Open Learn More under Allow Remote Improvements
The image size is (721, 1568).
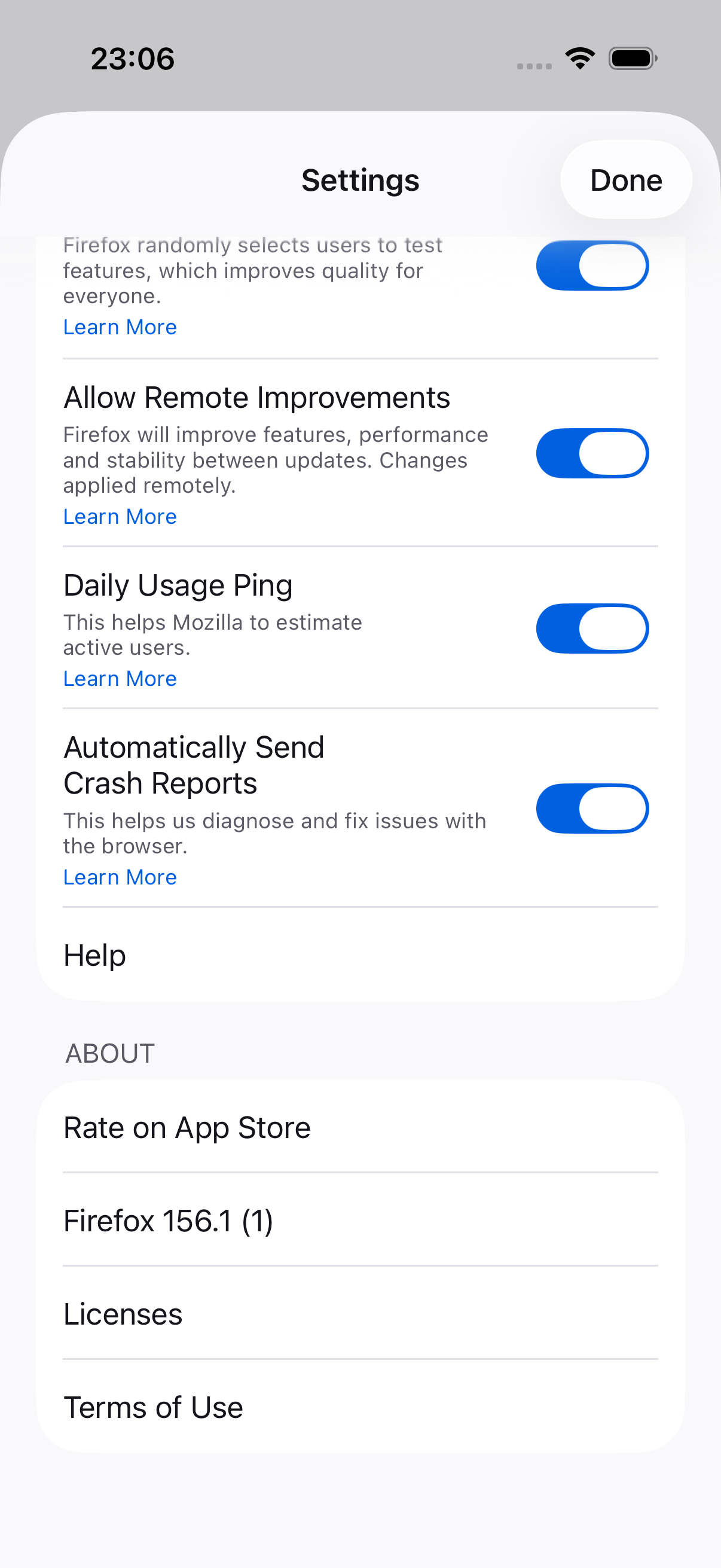point(120,517)
